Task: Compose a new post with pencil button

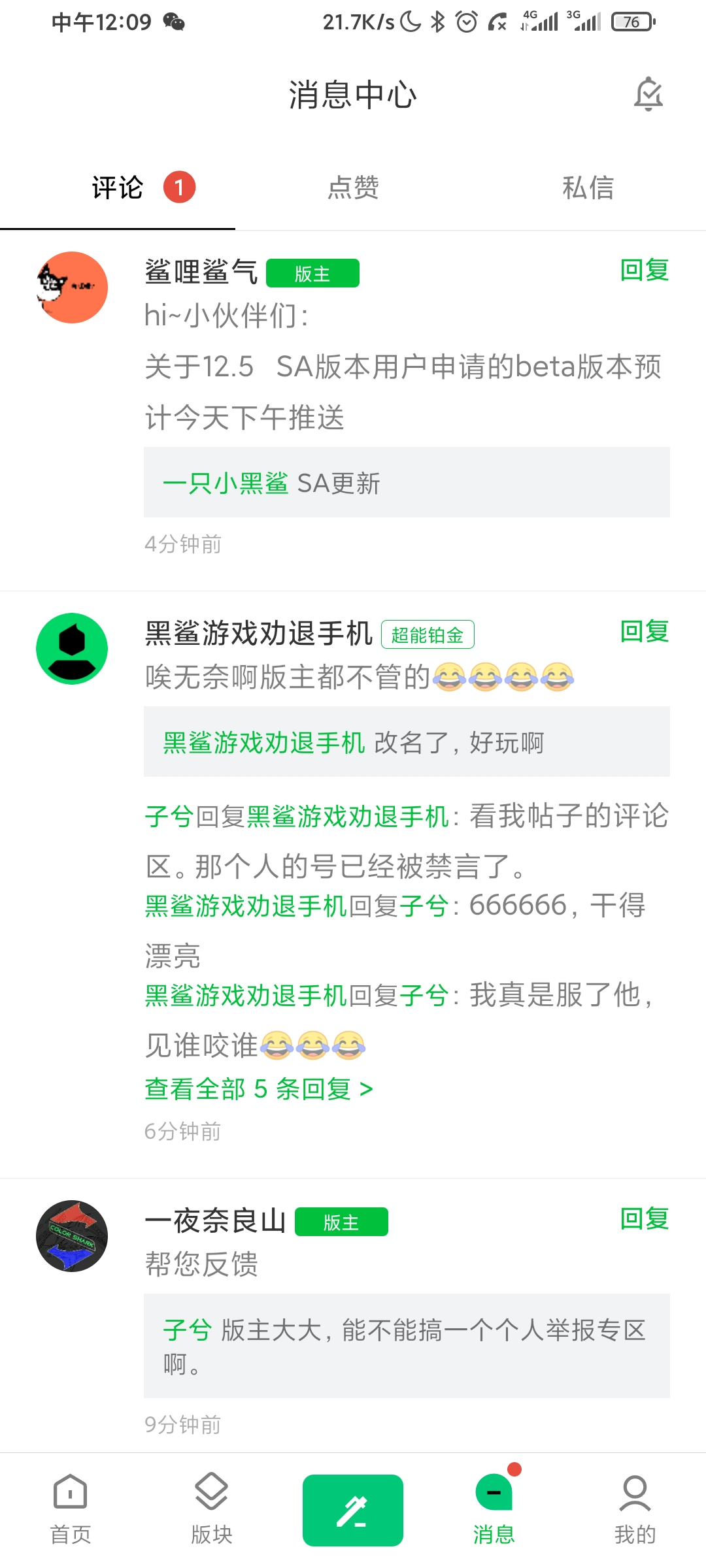Action: point(353,1511)
